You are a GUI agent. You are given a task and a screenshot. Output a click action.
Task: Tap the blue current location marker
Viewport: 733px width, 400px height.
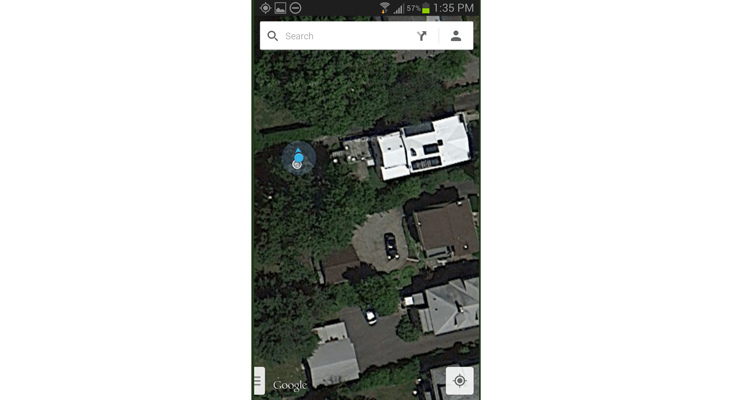coord(298,158)
